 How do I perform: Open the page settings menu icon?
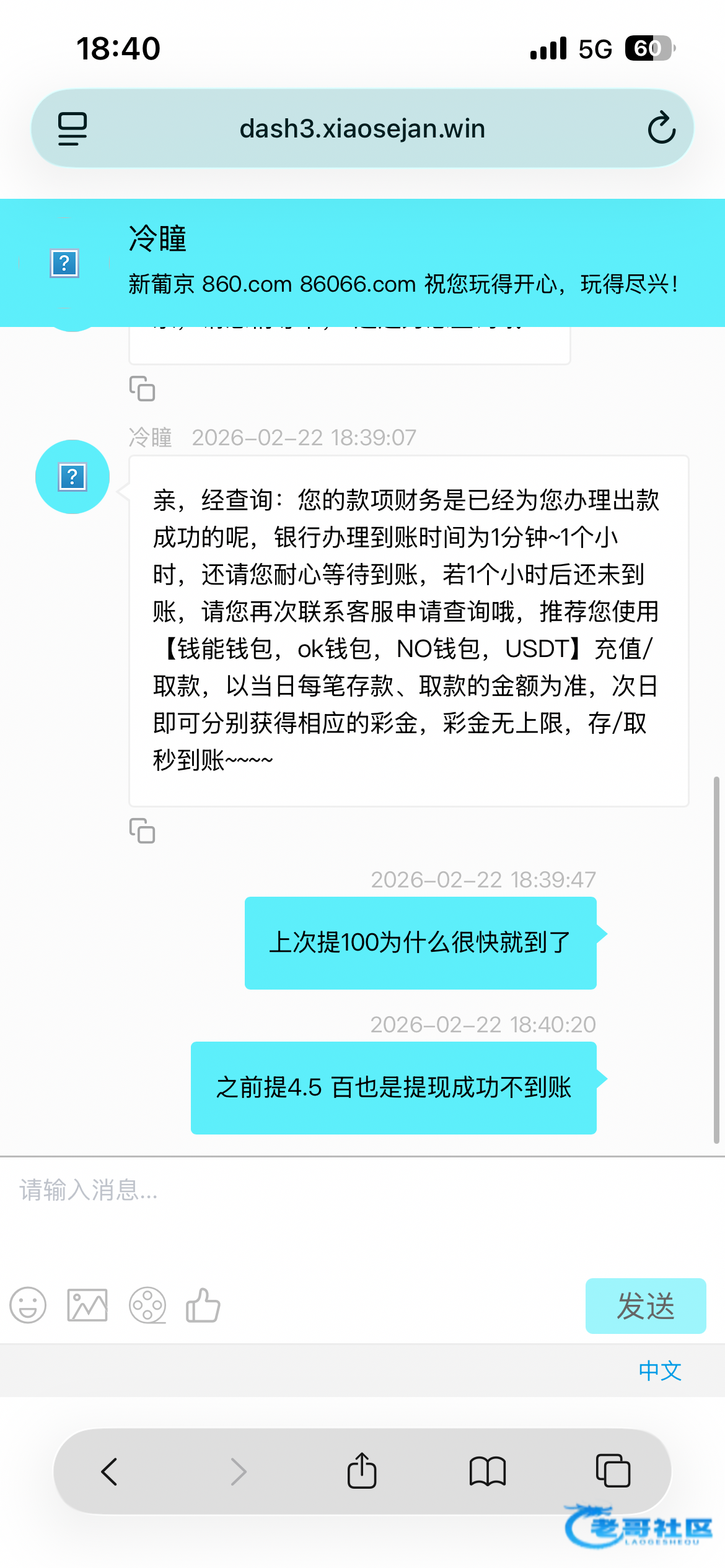[x=72, y=128]
